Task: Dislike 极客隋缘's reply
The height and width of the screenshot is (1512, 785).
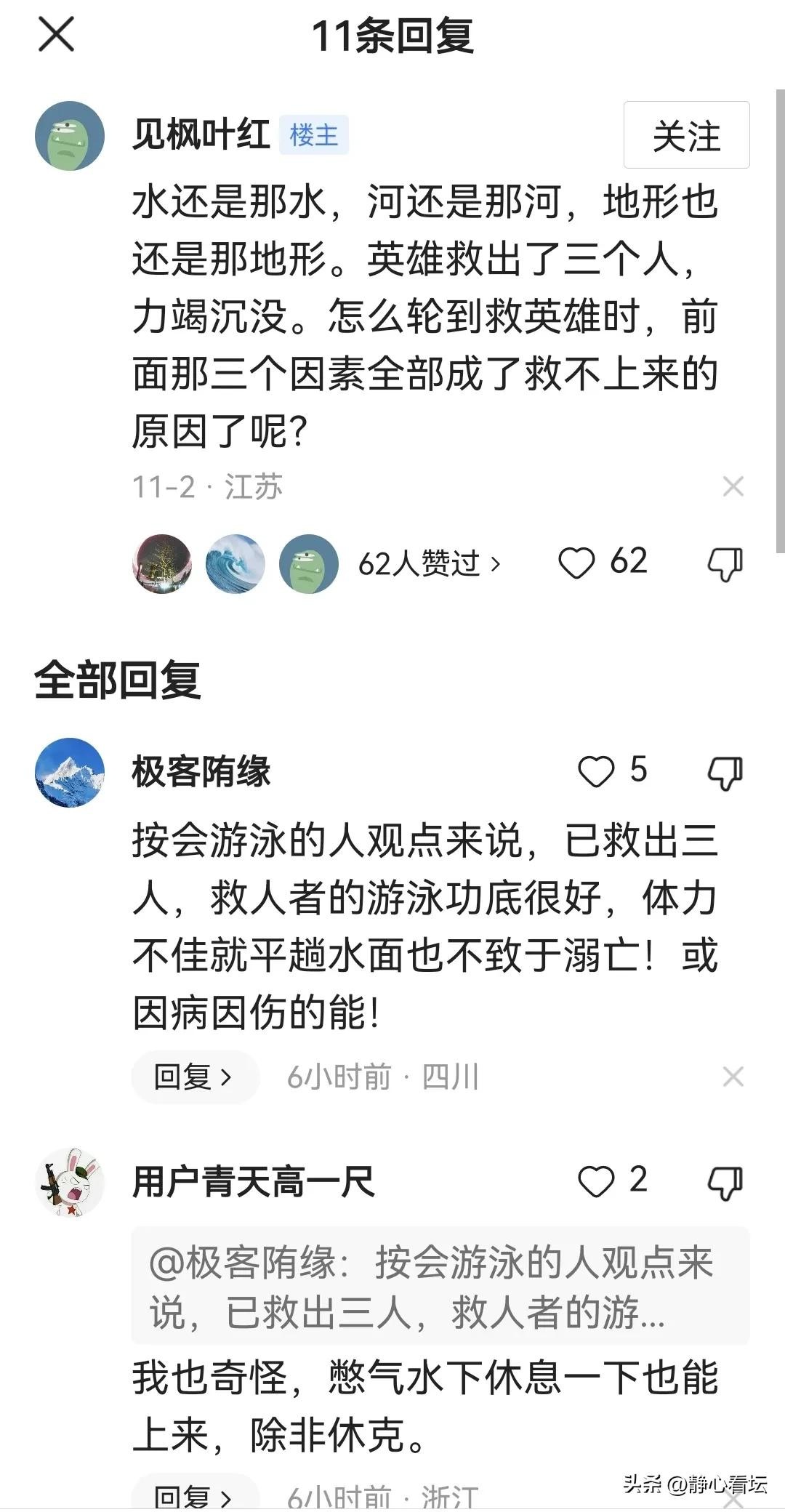Action: [725, 773]
